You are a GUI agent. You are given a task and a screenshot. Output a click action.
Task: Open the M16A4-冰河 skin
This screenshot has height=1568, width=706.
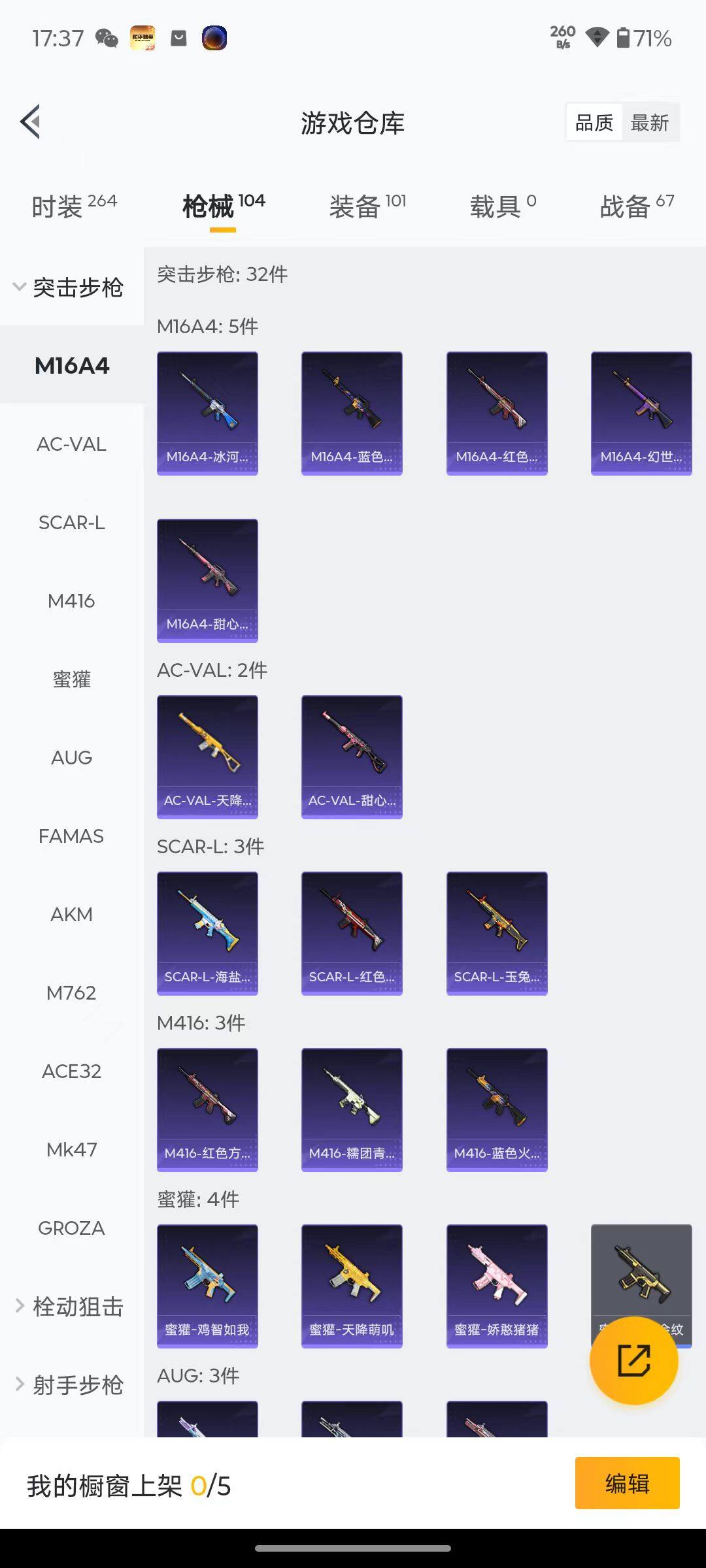(207, 413)
